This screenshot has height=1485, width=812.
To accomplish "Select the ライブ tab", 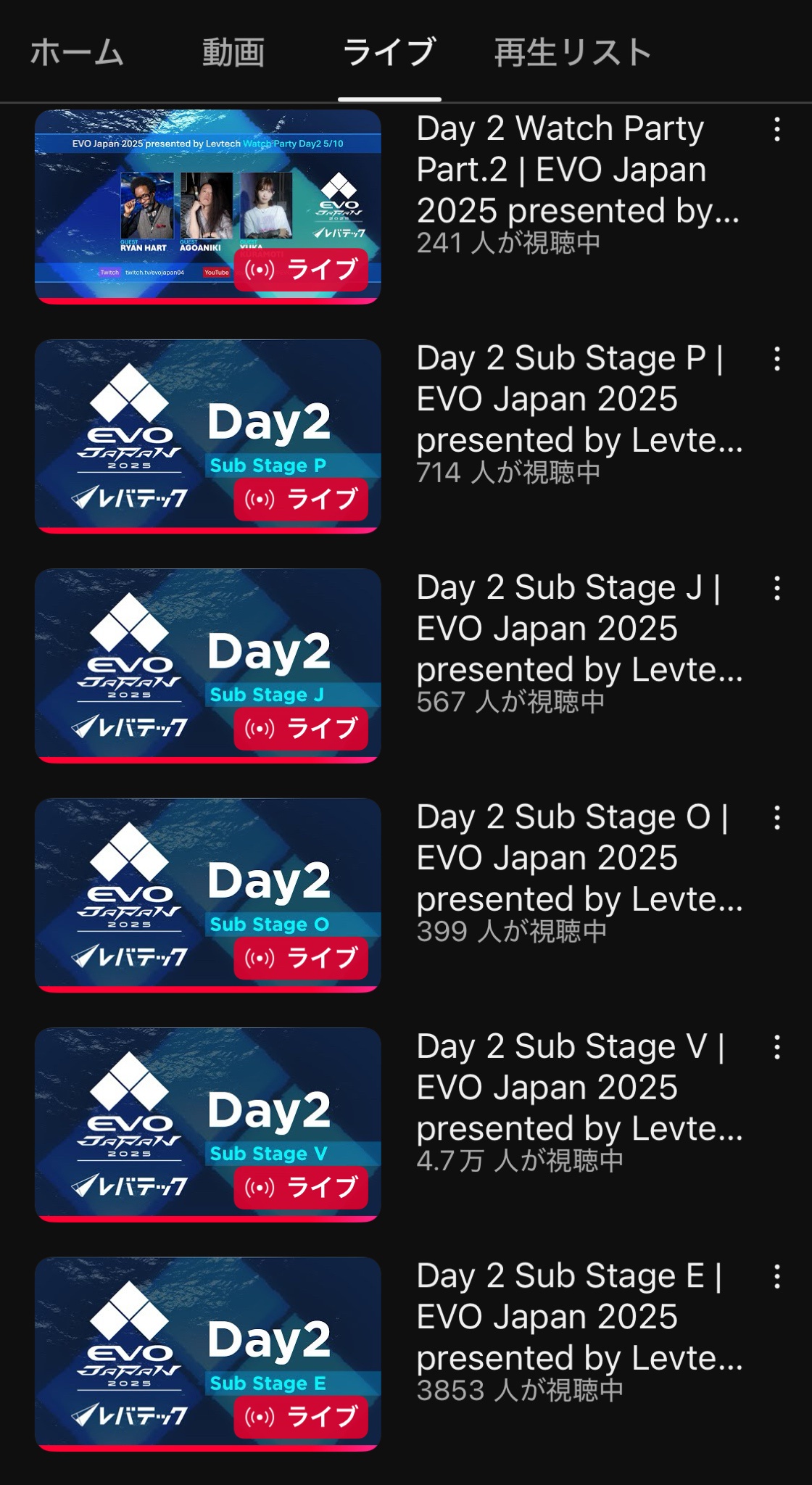I will coord(389,53).
